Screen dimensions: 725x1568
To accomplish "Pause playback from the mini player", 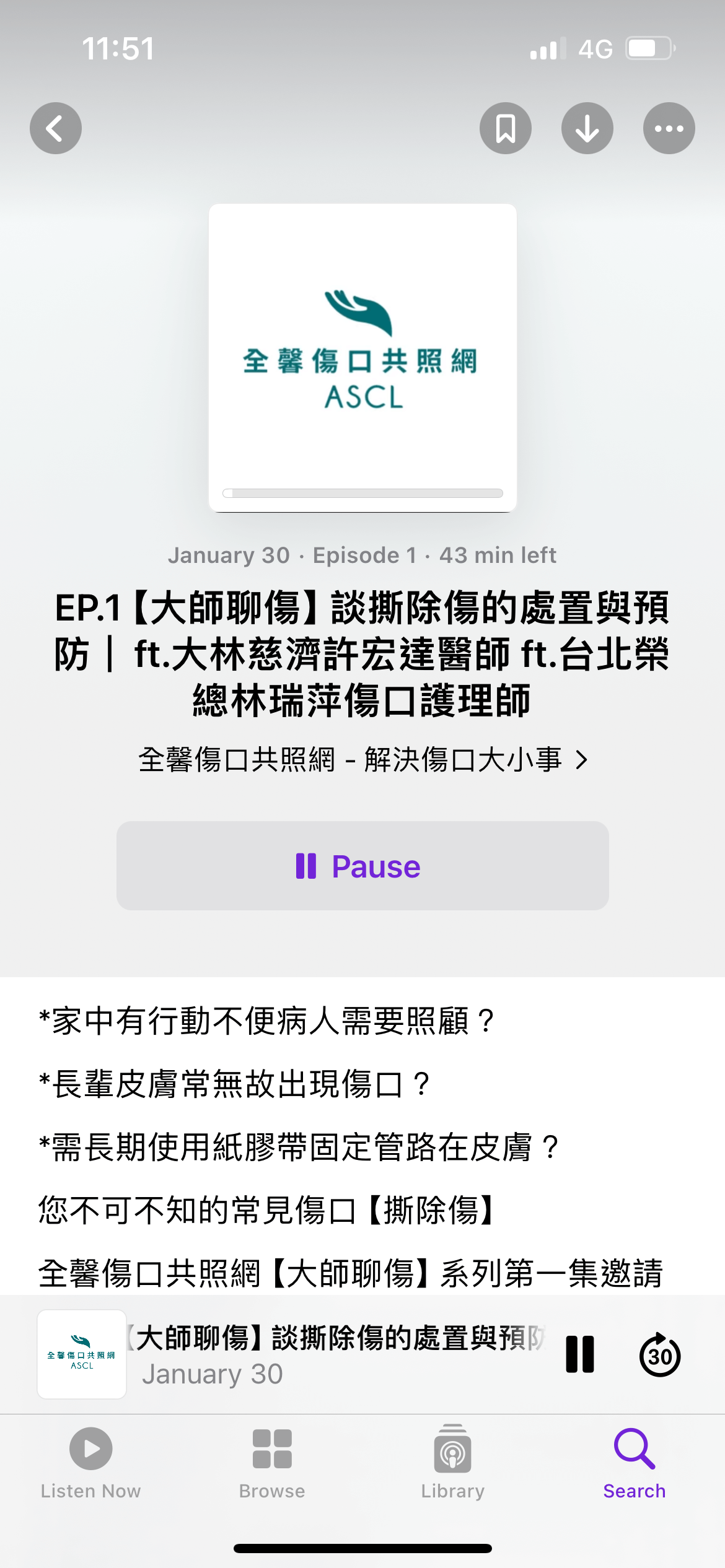I will click(580, 1354).
